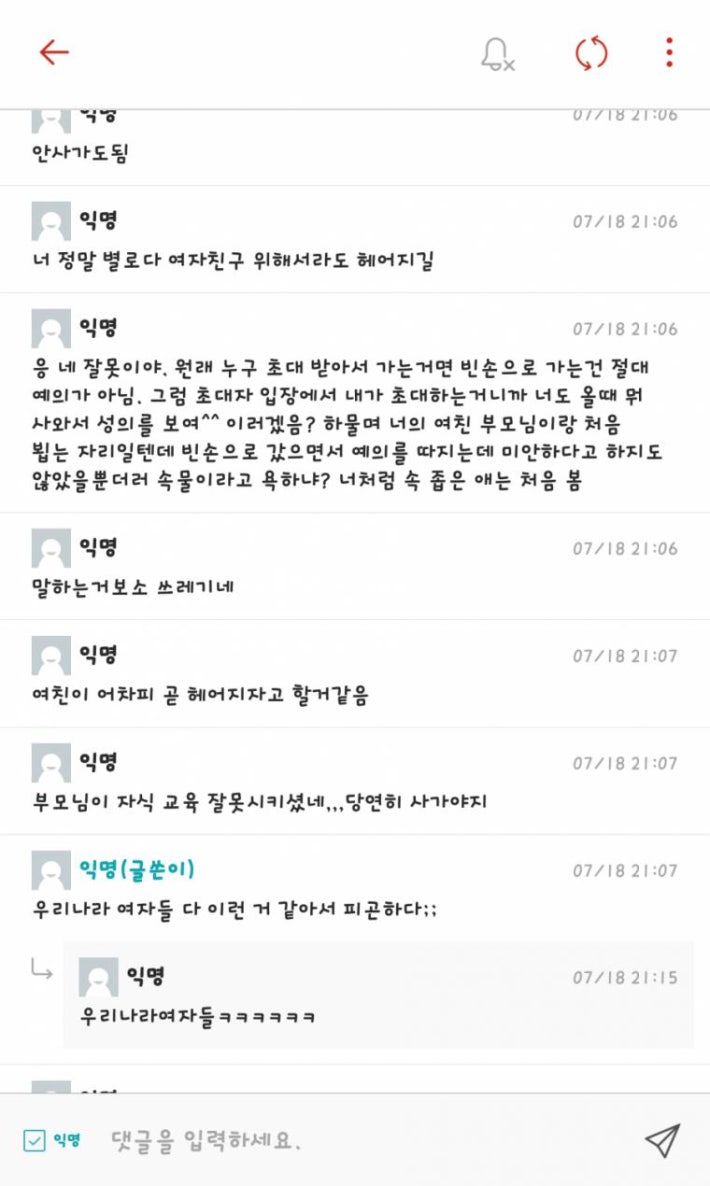Image resolution: width=710 pixels, height=1186 pixels.
Task: Select the comment 너 정말 별로다
Action: pos(232,261)
